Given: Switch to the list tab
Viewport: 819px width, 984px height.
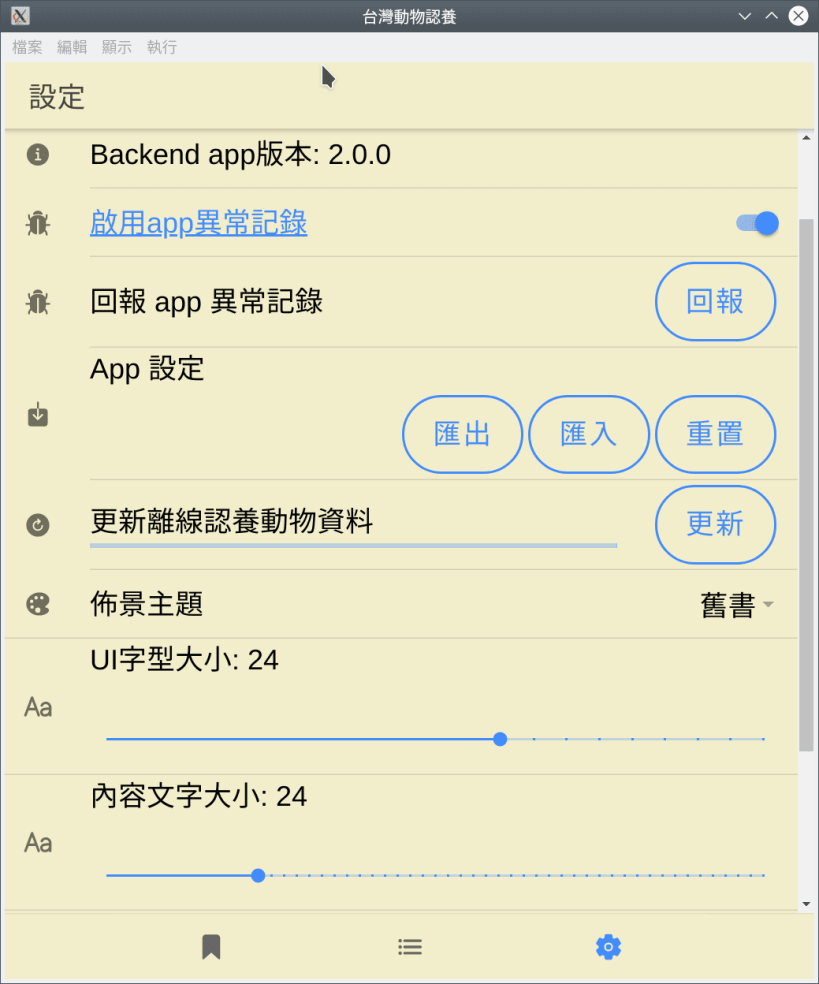Looking at the screenshot, I should tap(410, 946).
